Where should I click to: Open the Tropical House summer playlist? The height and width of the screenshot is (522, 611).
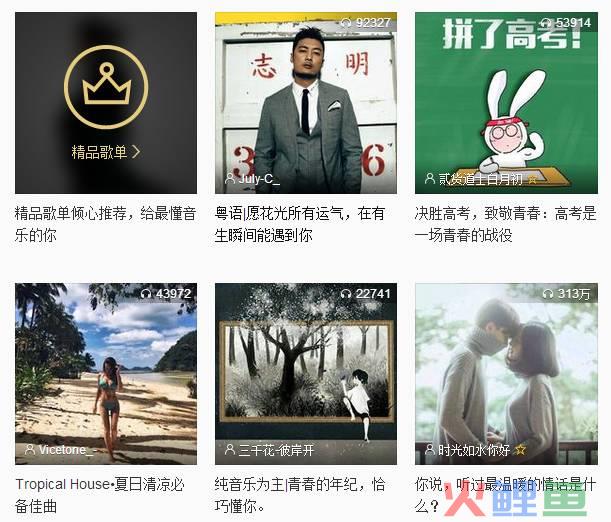(x=106, y=374)
